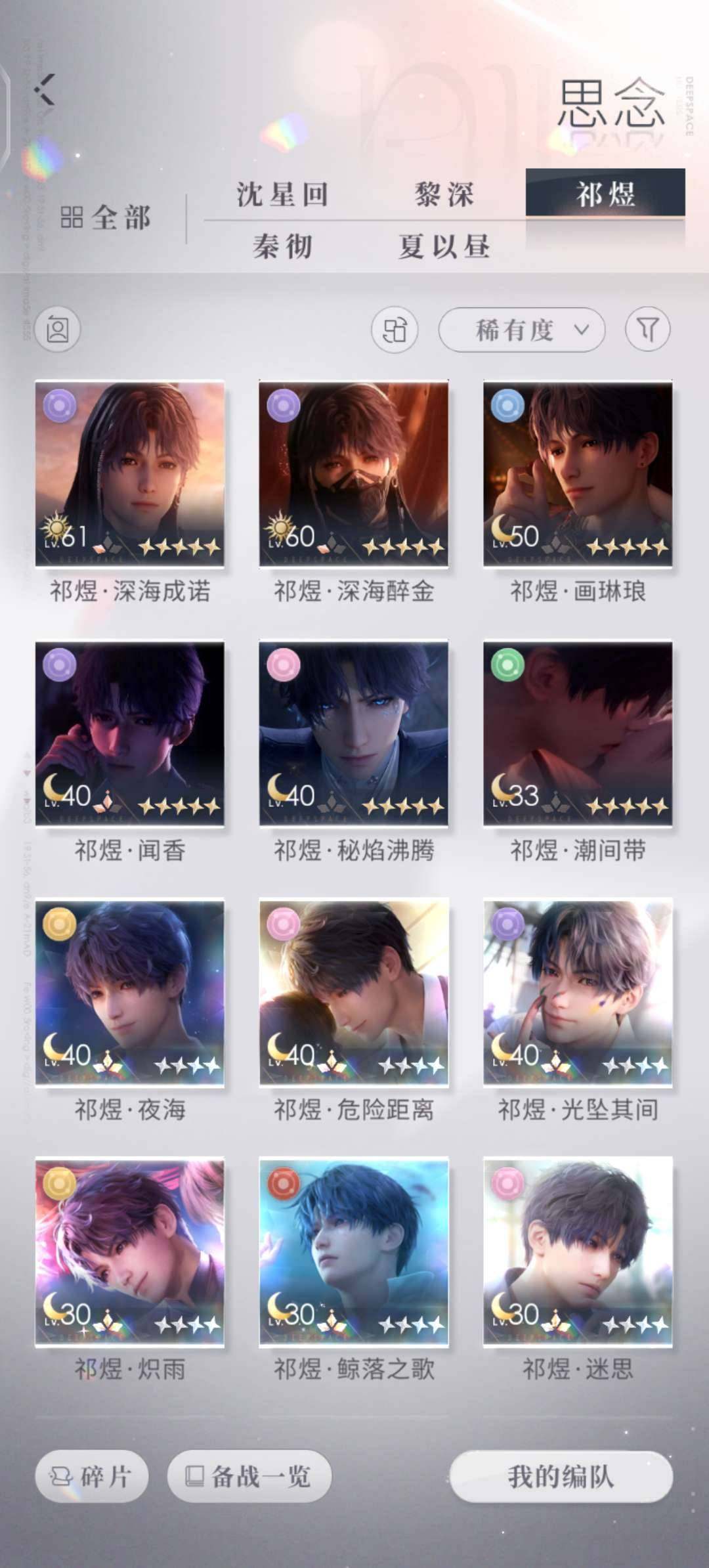Open card 祁煜·秘焰沸腾

click(x=354, y=733)
